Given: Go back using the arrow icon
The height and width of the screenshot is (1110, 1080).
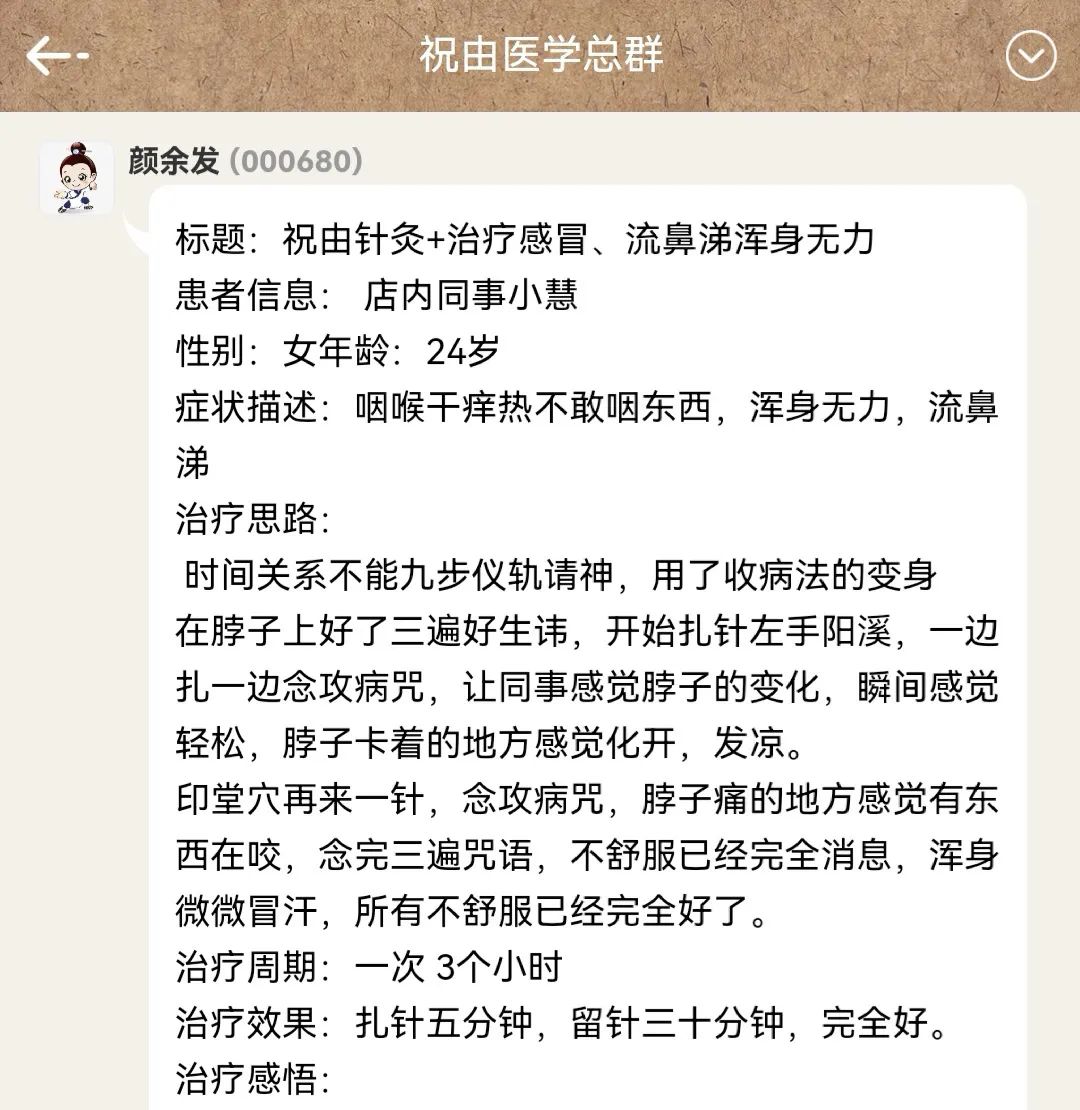Looking at the screenshot, I should [x=55, y=56].
